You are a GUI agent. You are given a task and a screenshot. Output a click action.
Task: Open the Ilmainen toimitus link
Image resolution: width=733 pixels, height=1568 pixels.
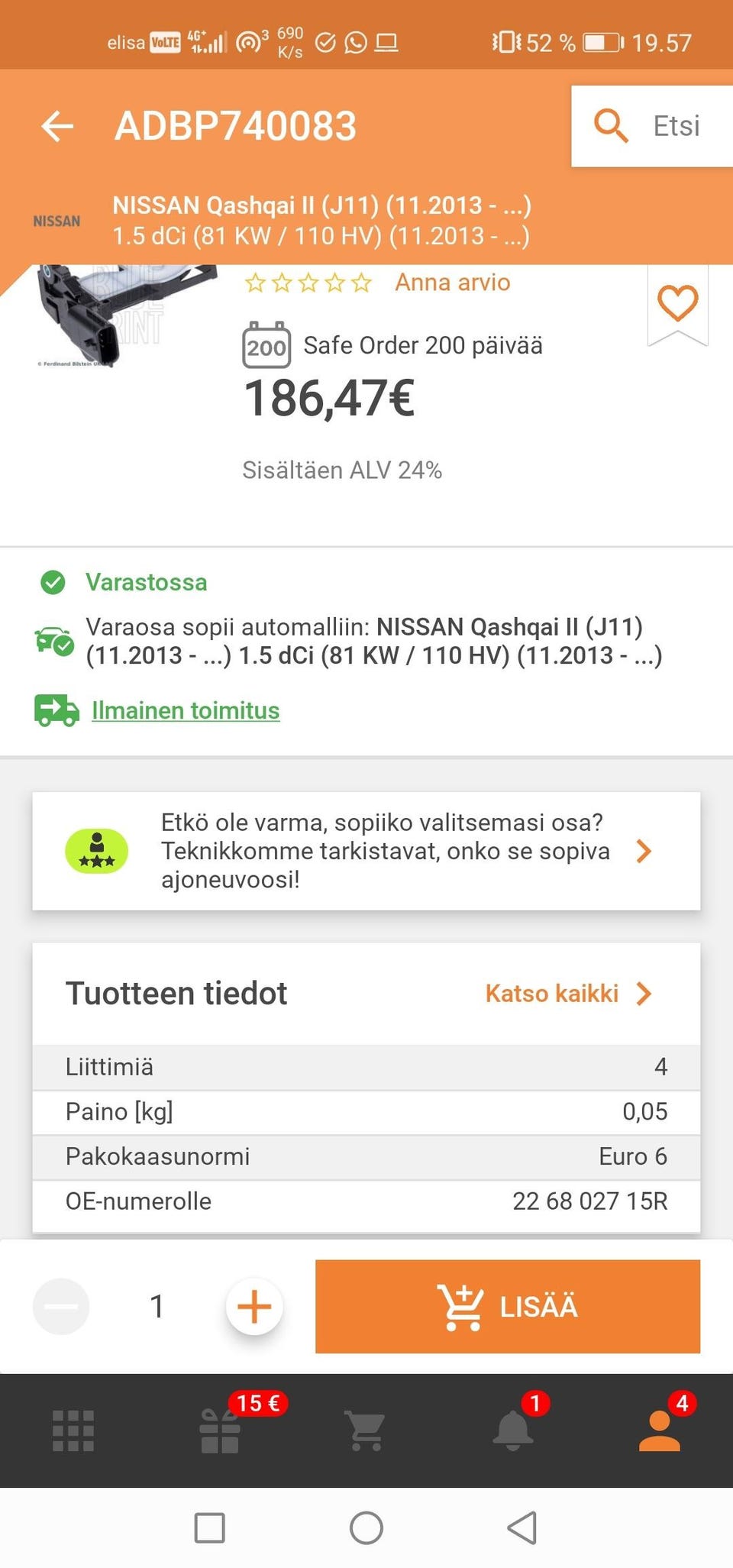(x=186, y=710)
